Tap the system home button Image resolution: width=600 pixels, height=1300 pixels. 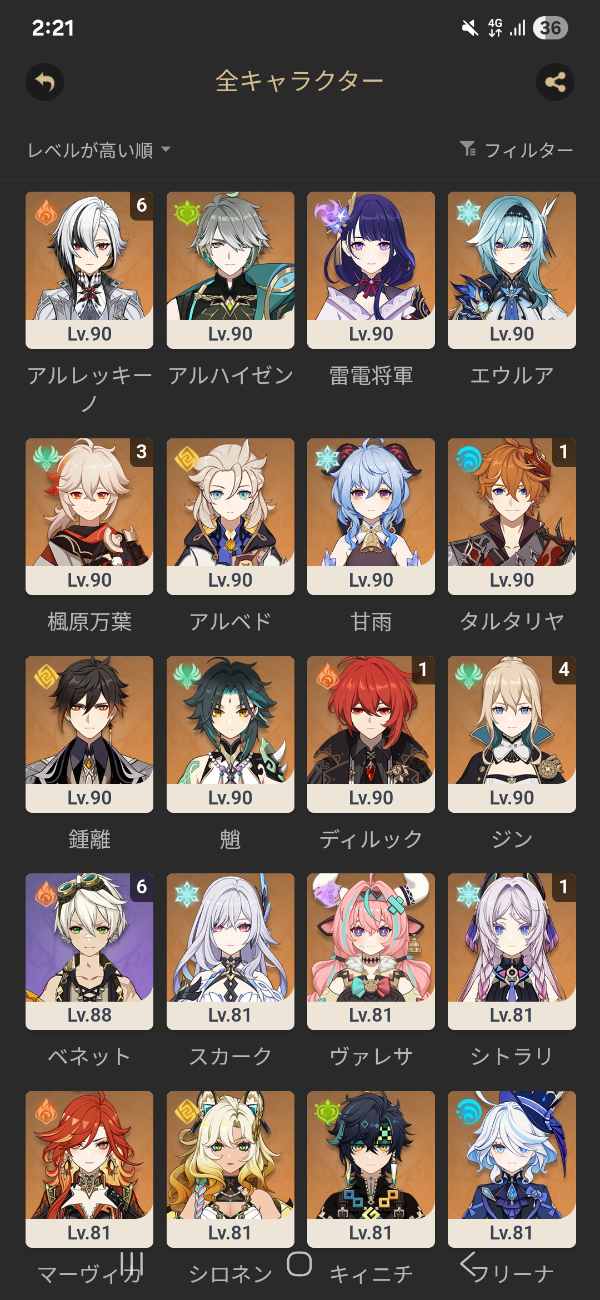coord(299,1264)
